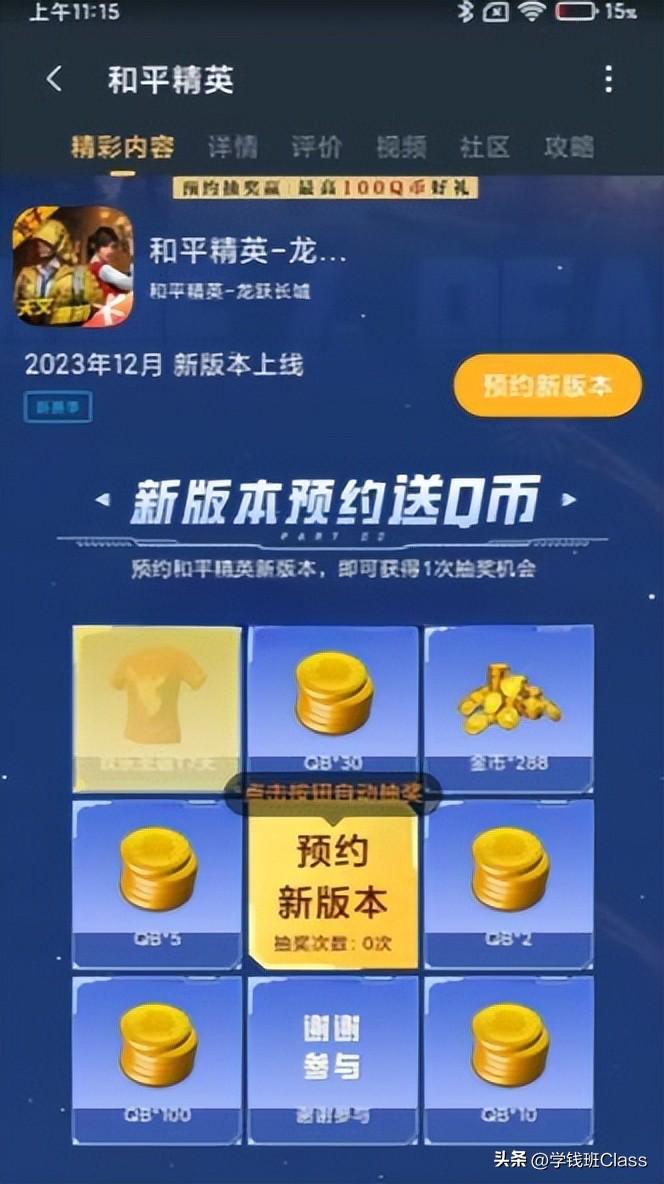Image resolution: width=664 pixels, height=1184 pixels.
Task: Switch to the 攻略 tab
Action: 569,148
